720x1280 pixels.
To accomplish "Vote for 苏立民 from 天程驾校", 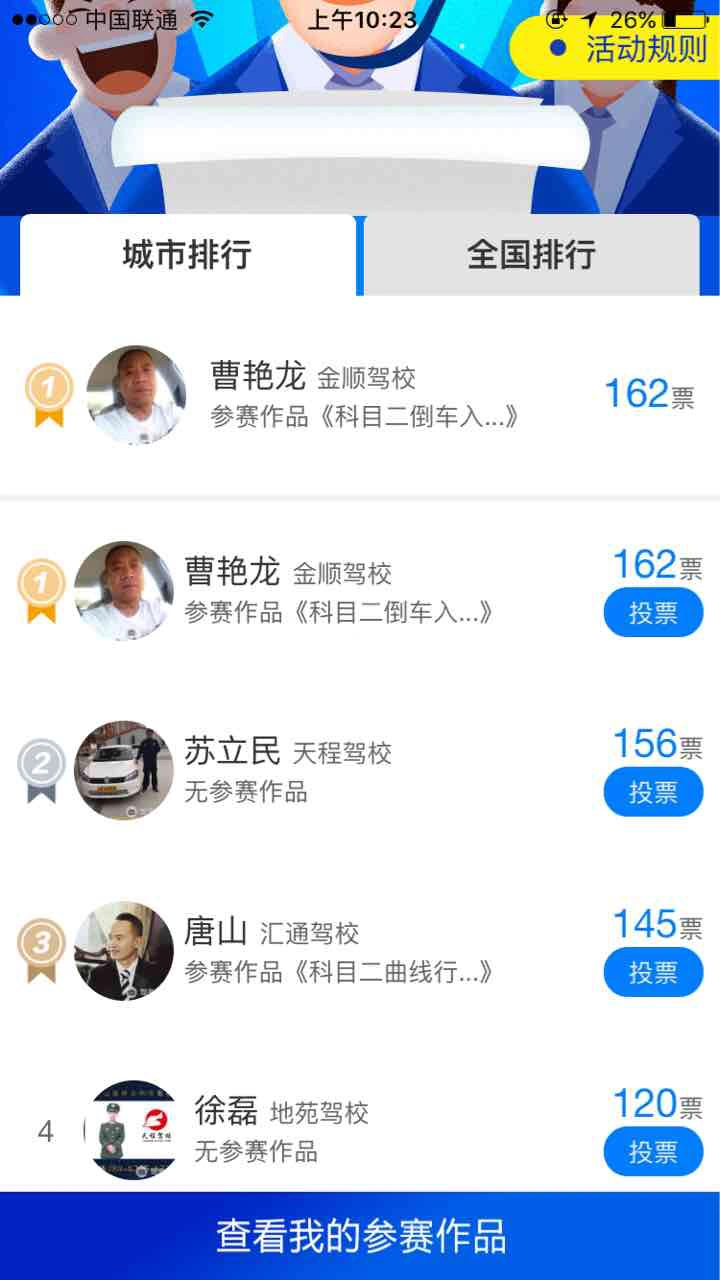I will pyautogui.click(x=653, y=793).
